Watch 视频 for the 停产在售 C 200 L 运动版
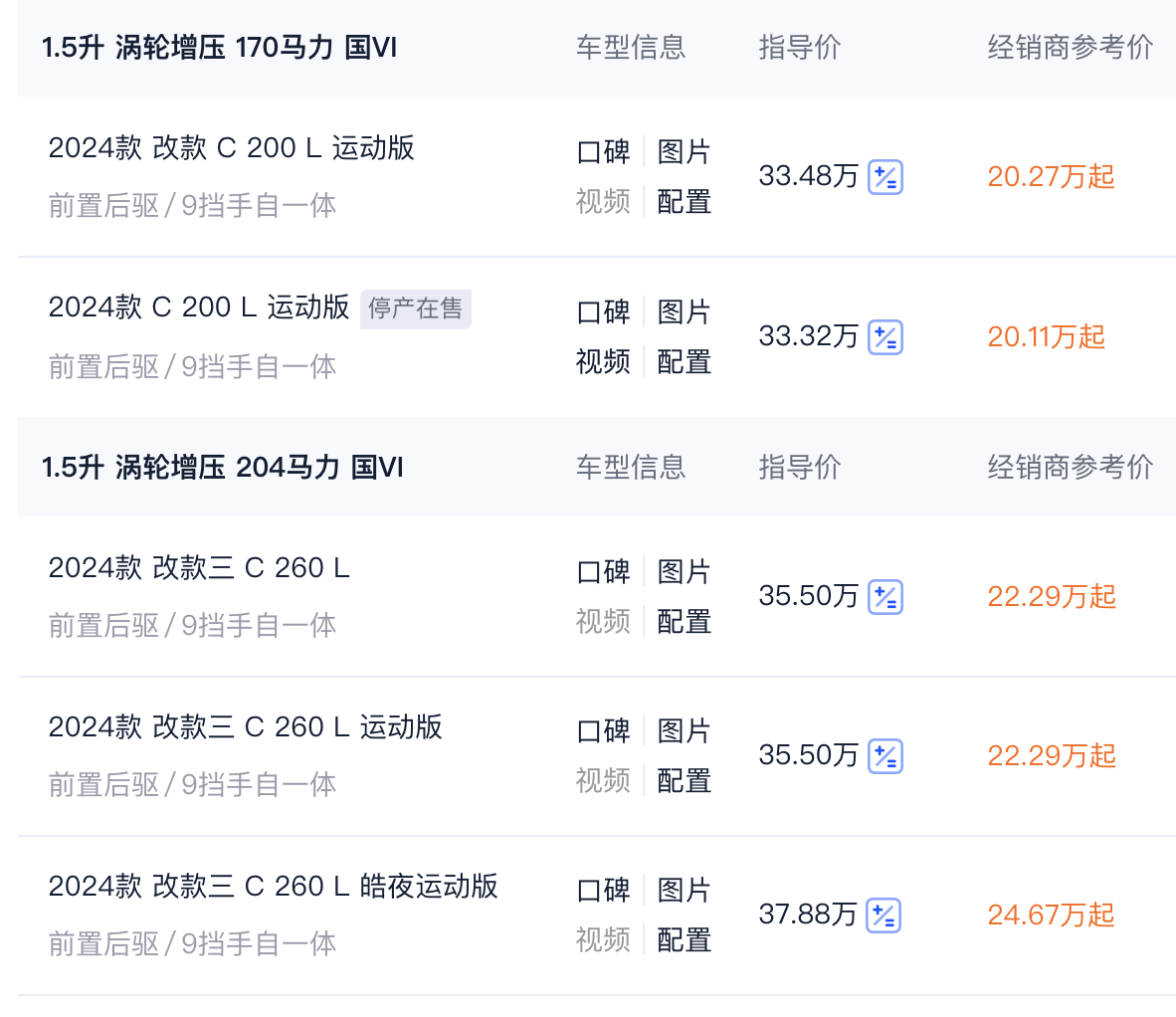The width and height of the screenshot is (1176, 1017). 603,361
